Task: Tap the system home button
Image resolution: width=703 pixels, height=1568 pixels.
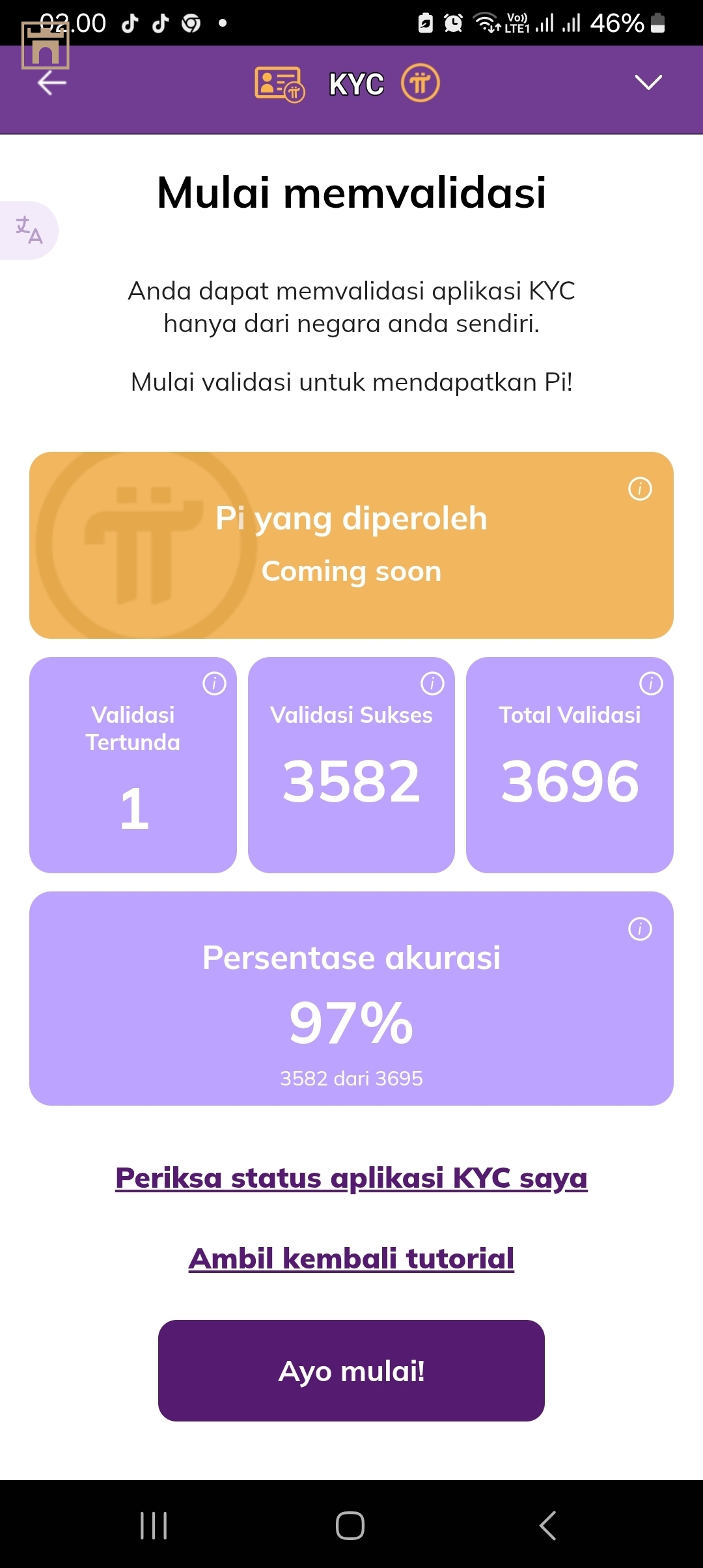Action: pos(350,1525)
